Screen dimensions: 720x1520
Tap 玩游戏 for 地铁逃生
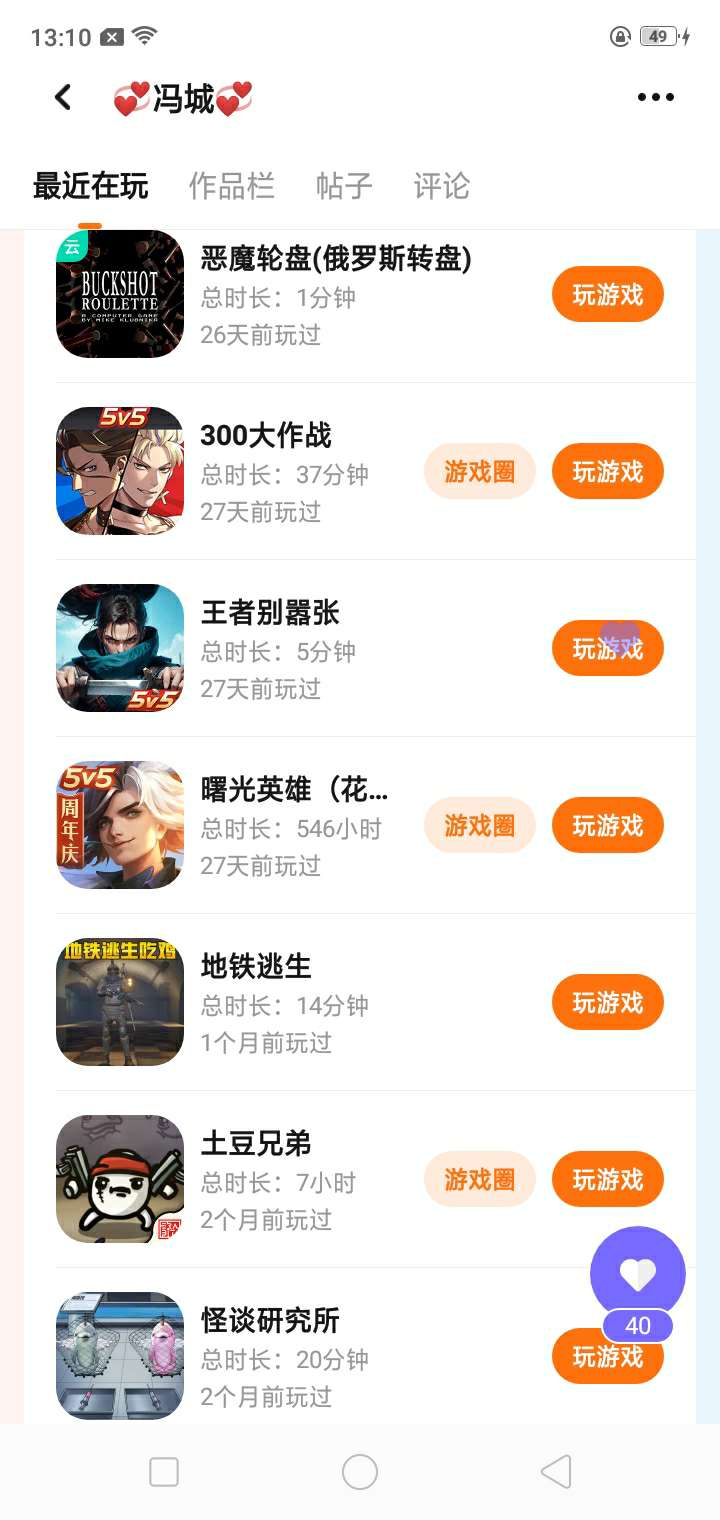(607, 1003)
